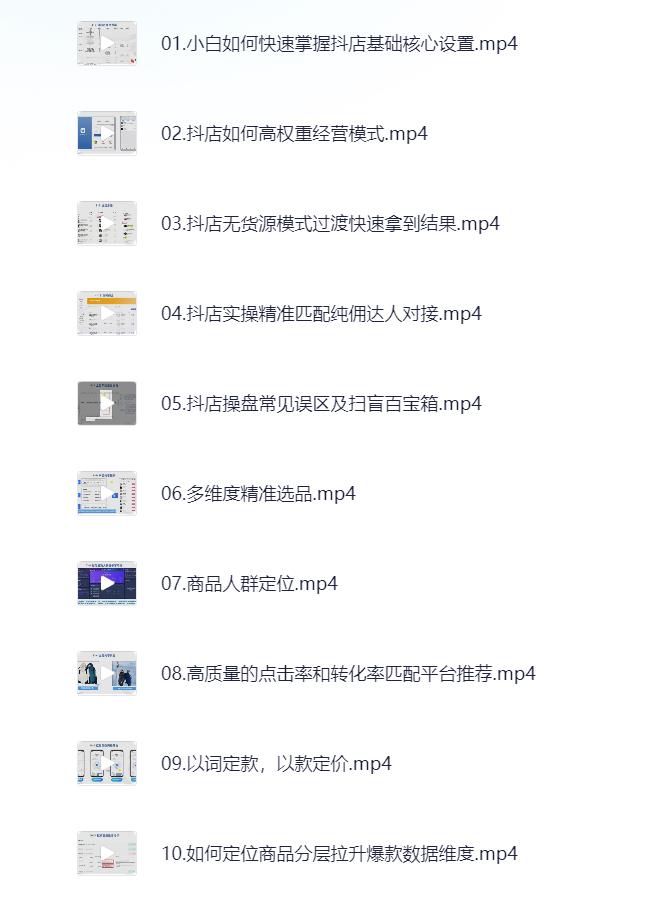Open 05.抖店操盘常见误区及扫盲百宝箱.mp4
This screenshot has height=912, width=645.
pyautogui.click(x=321, y=404)
